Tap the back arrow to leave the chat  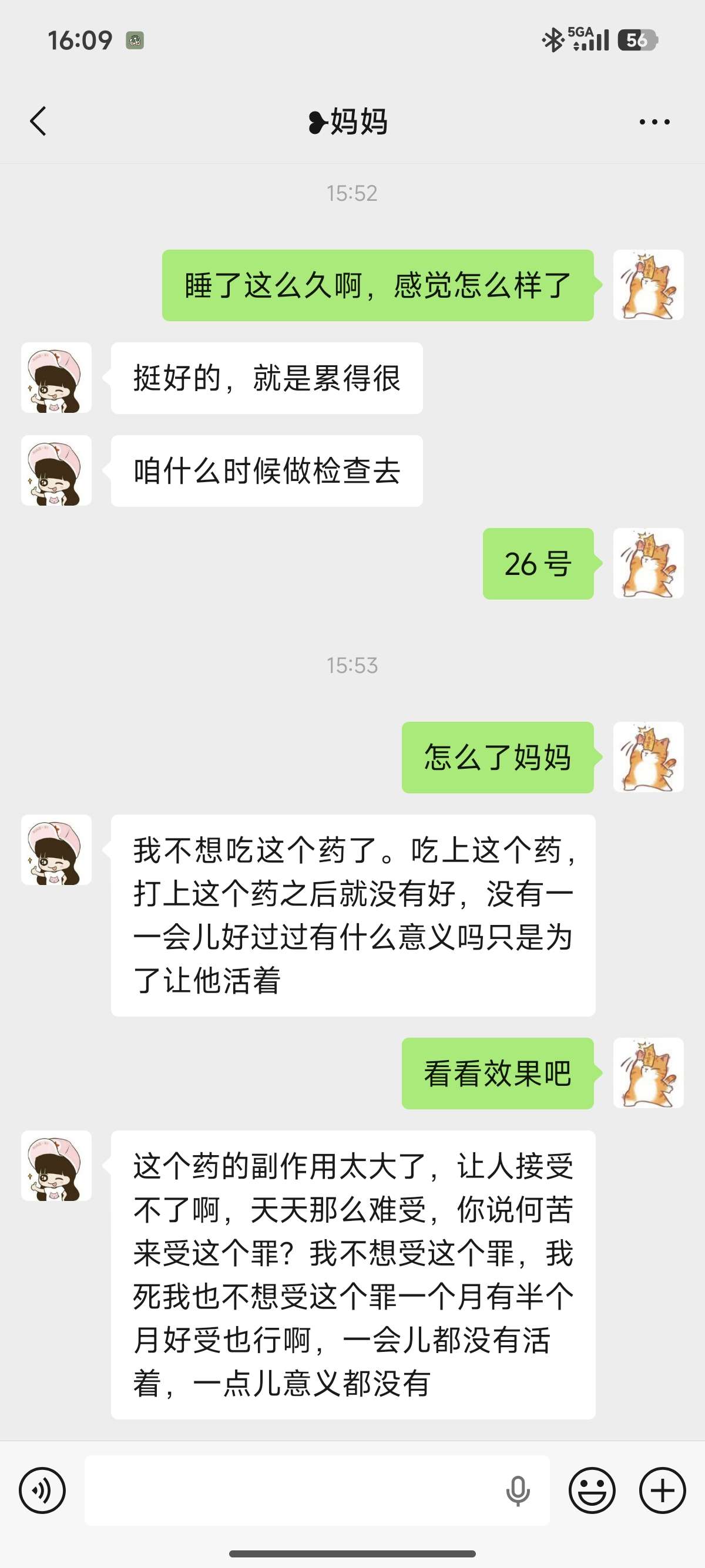(x=39, y=121)
